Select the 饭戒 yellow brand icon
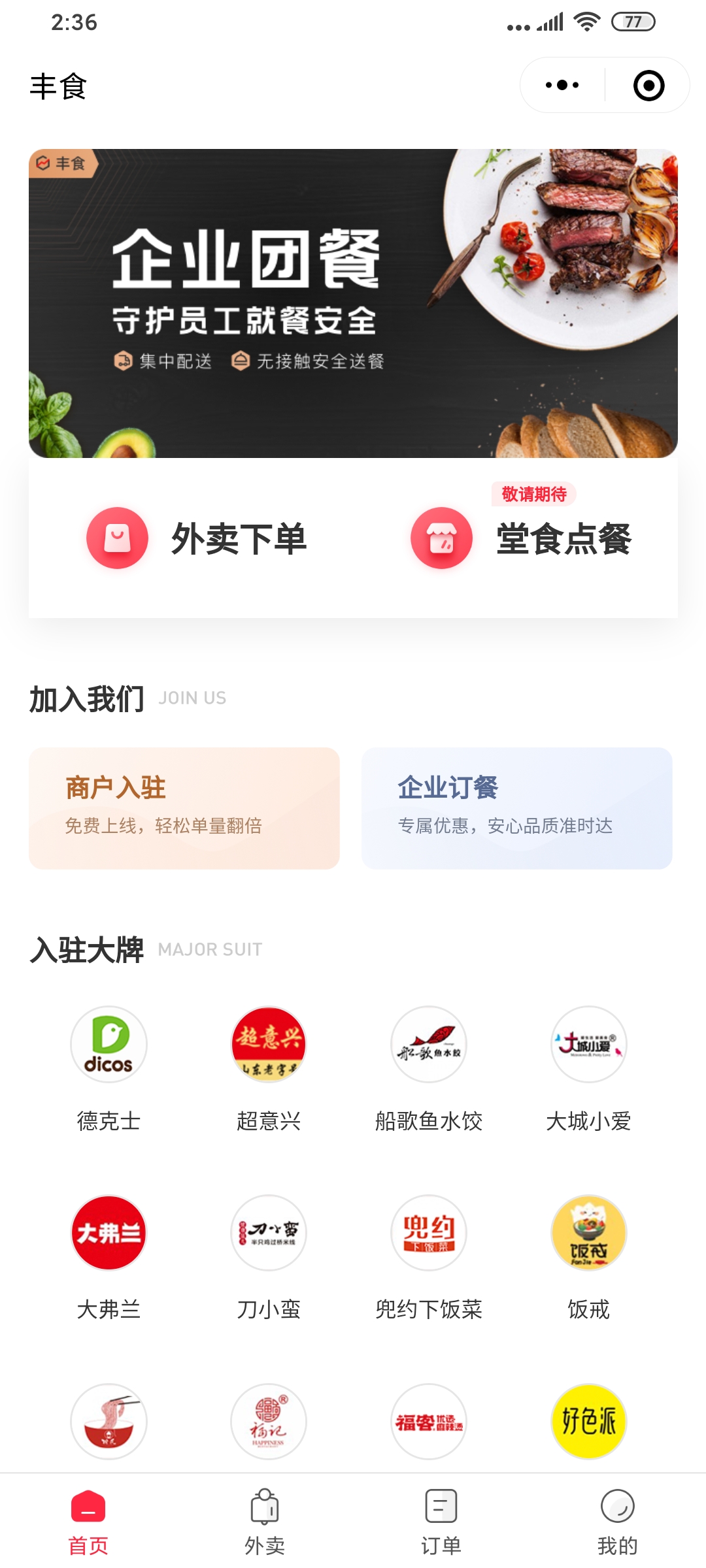The image size is (706, 1568). [x=588, y=1233]
